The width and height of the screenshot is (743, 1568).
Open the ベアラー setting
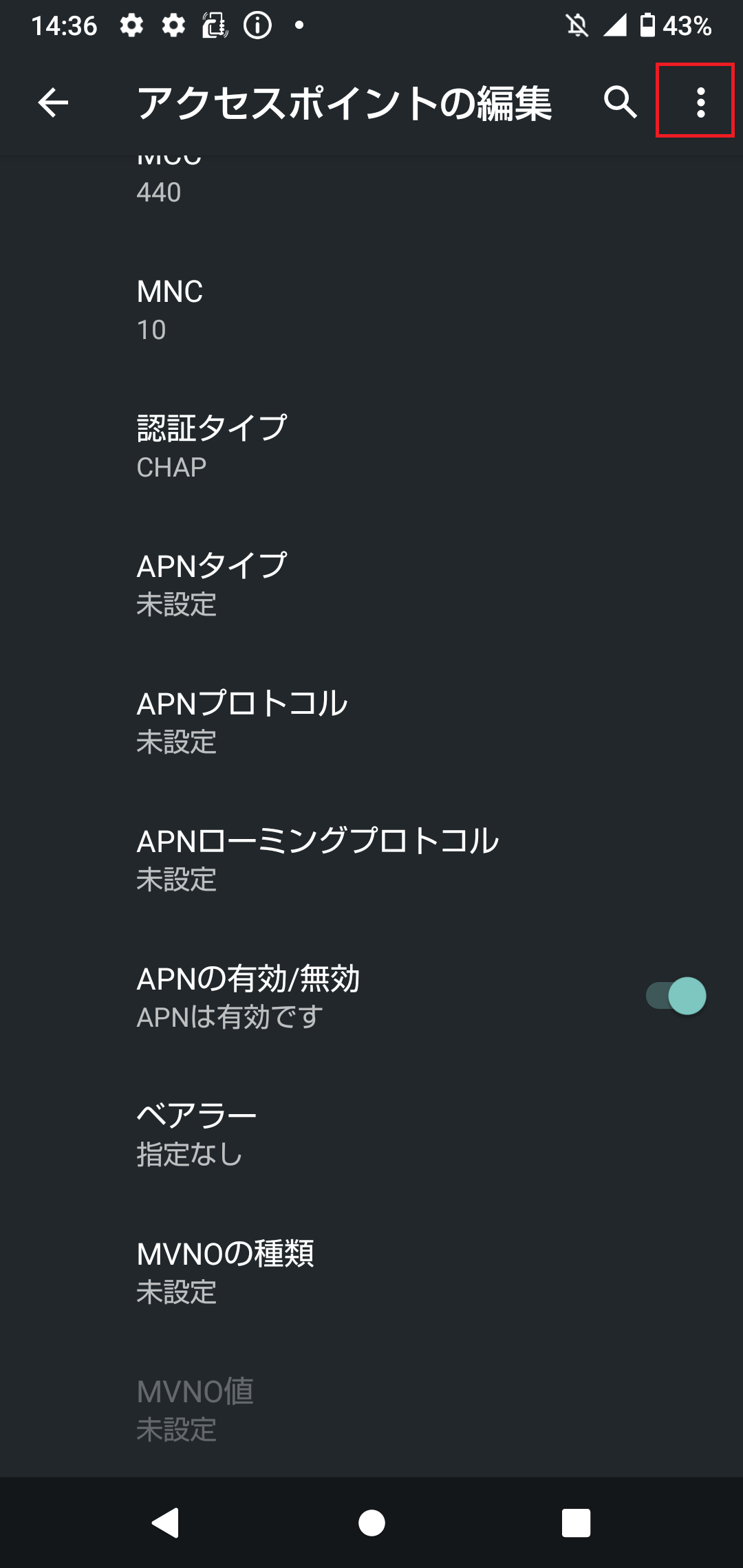(x=371, y=1135)
